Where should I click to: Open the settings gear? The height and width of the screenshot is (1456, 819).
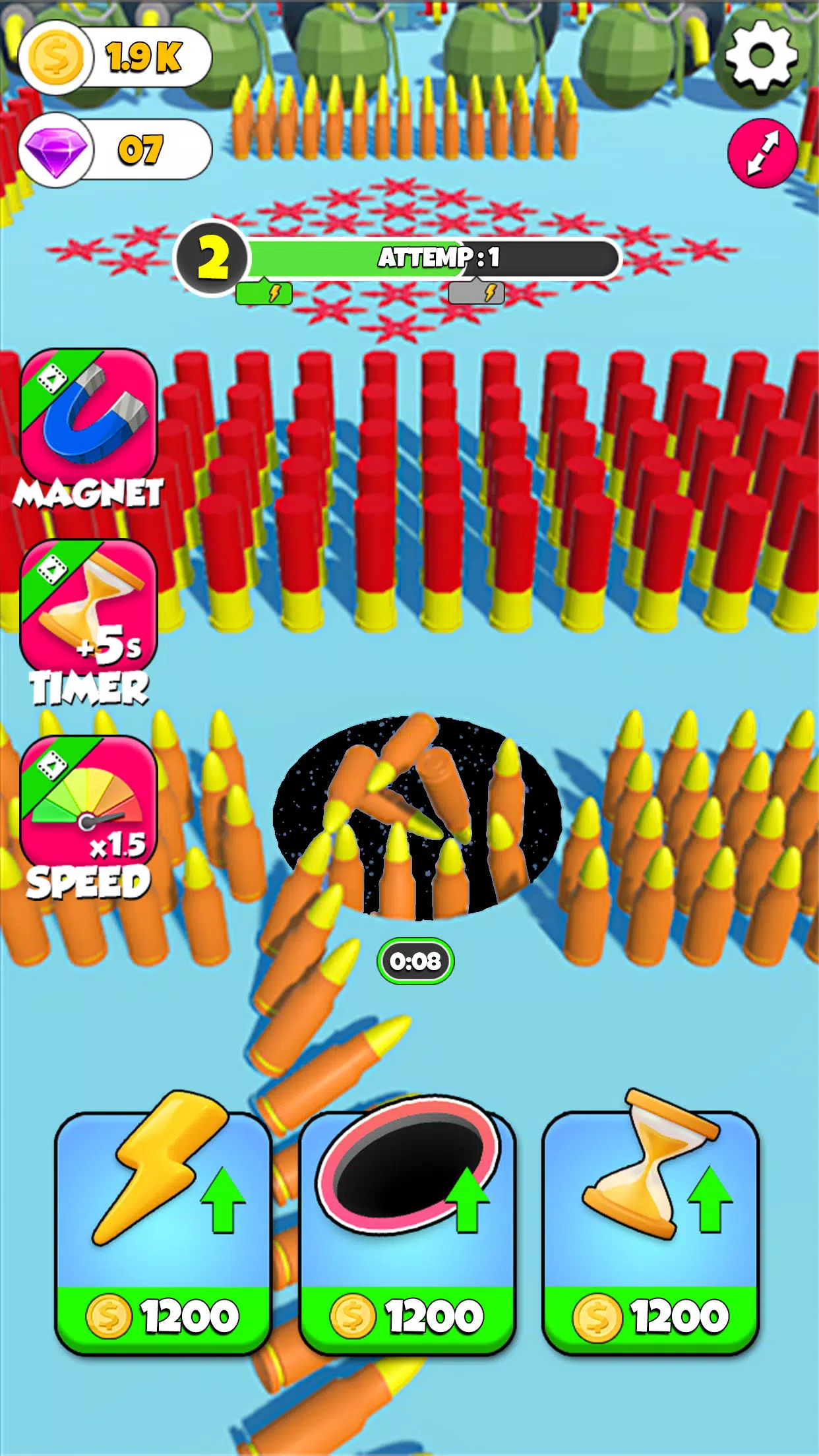[x=761, y=55]
